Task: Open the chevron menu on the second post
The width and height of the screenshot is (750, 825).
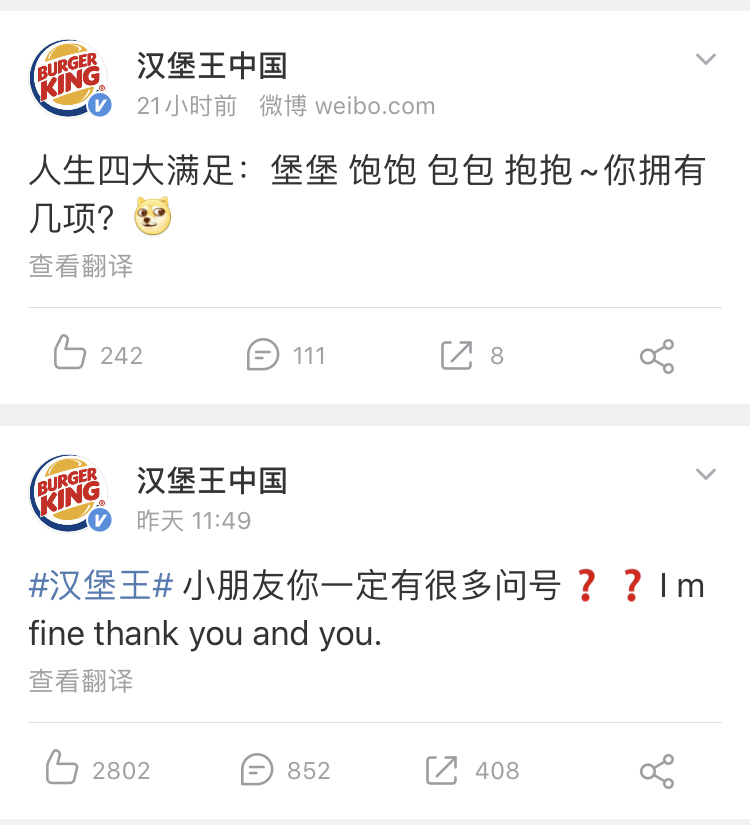Action: (x=707, y=474)
